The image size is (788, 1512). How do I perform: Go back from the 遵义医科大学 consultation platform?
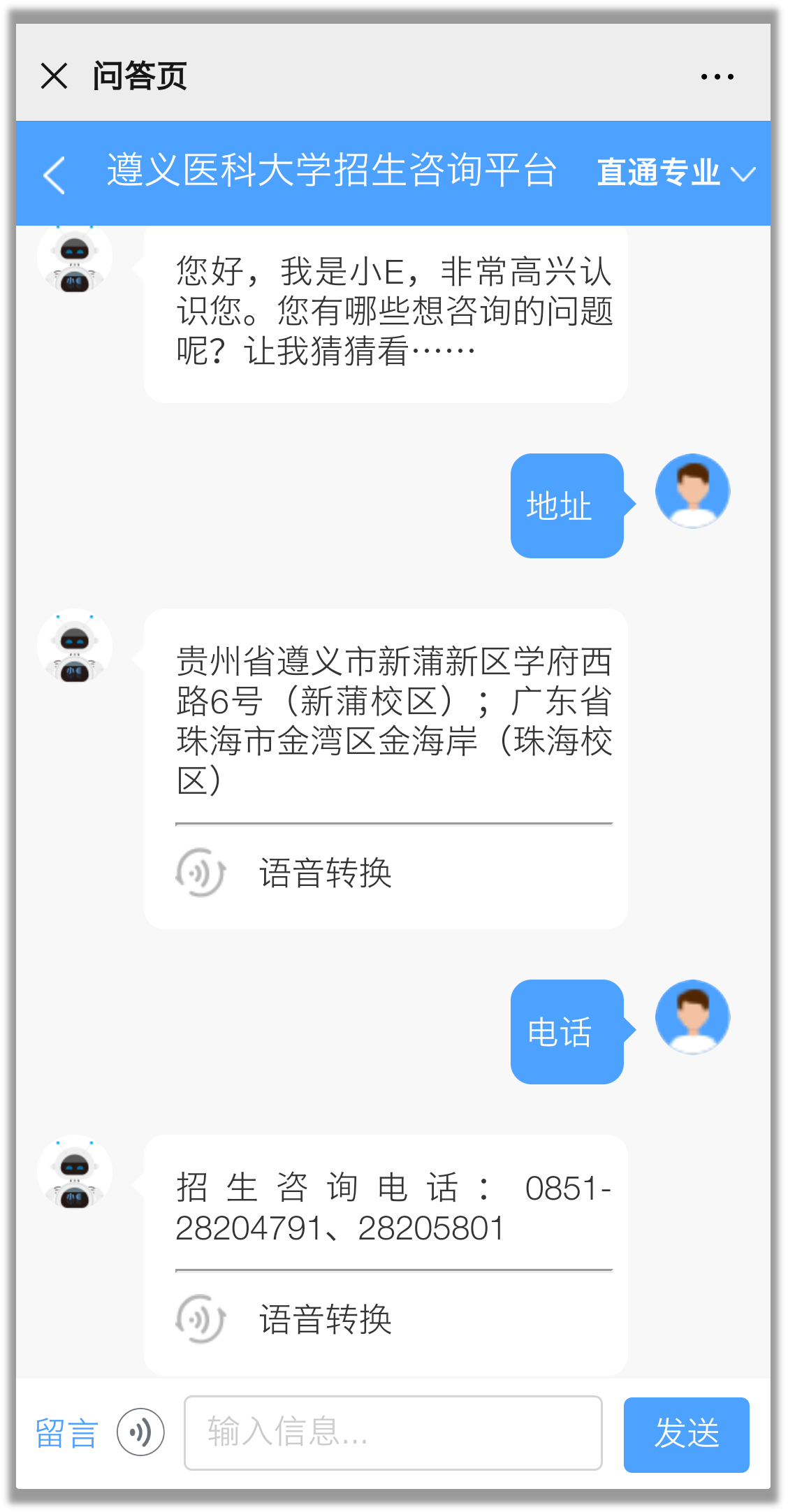point(54,175)
